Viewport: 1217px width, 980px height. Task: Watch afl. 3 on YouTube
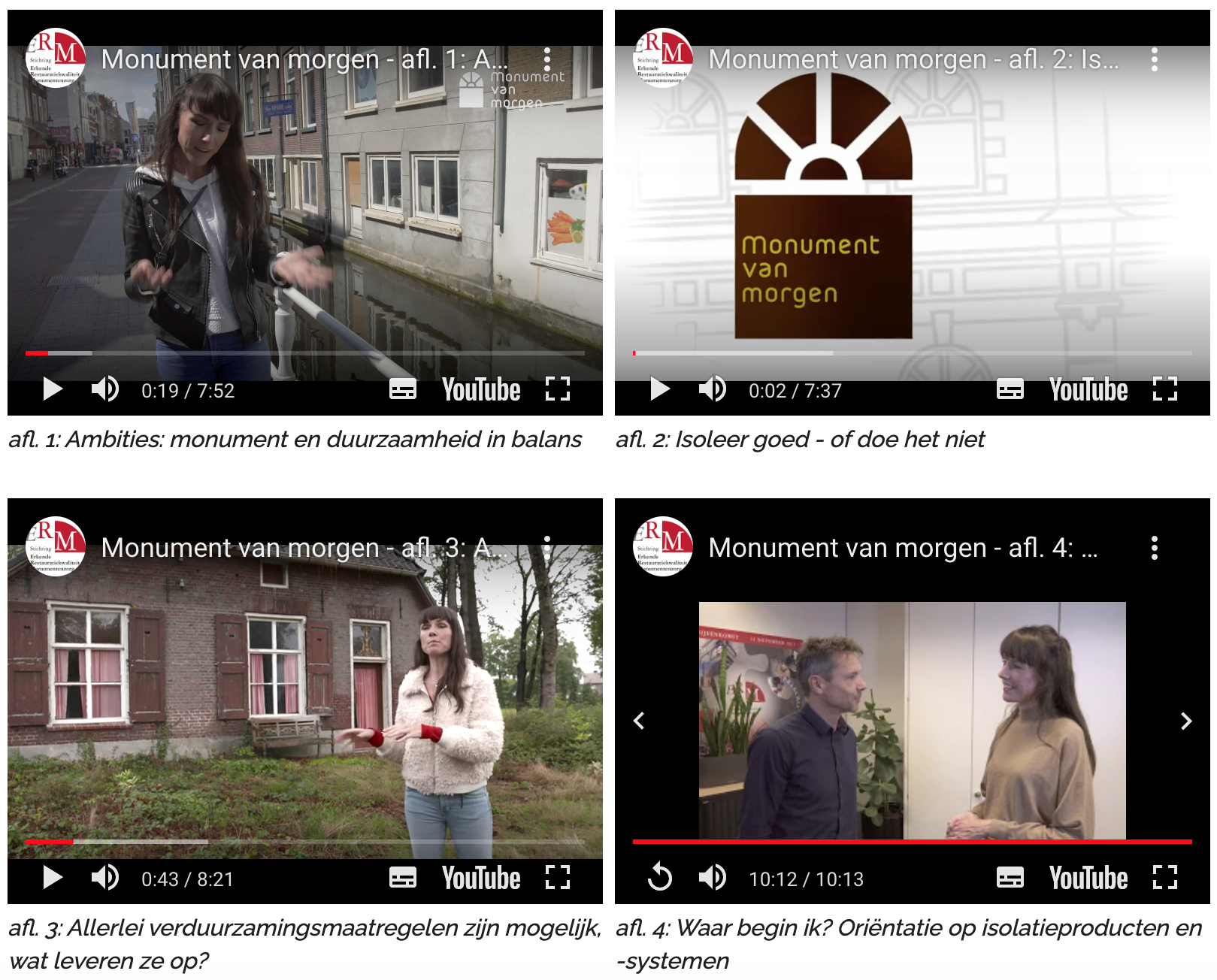481,878
